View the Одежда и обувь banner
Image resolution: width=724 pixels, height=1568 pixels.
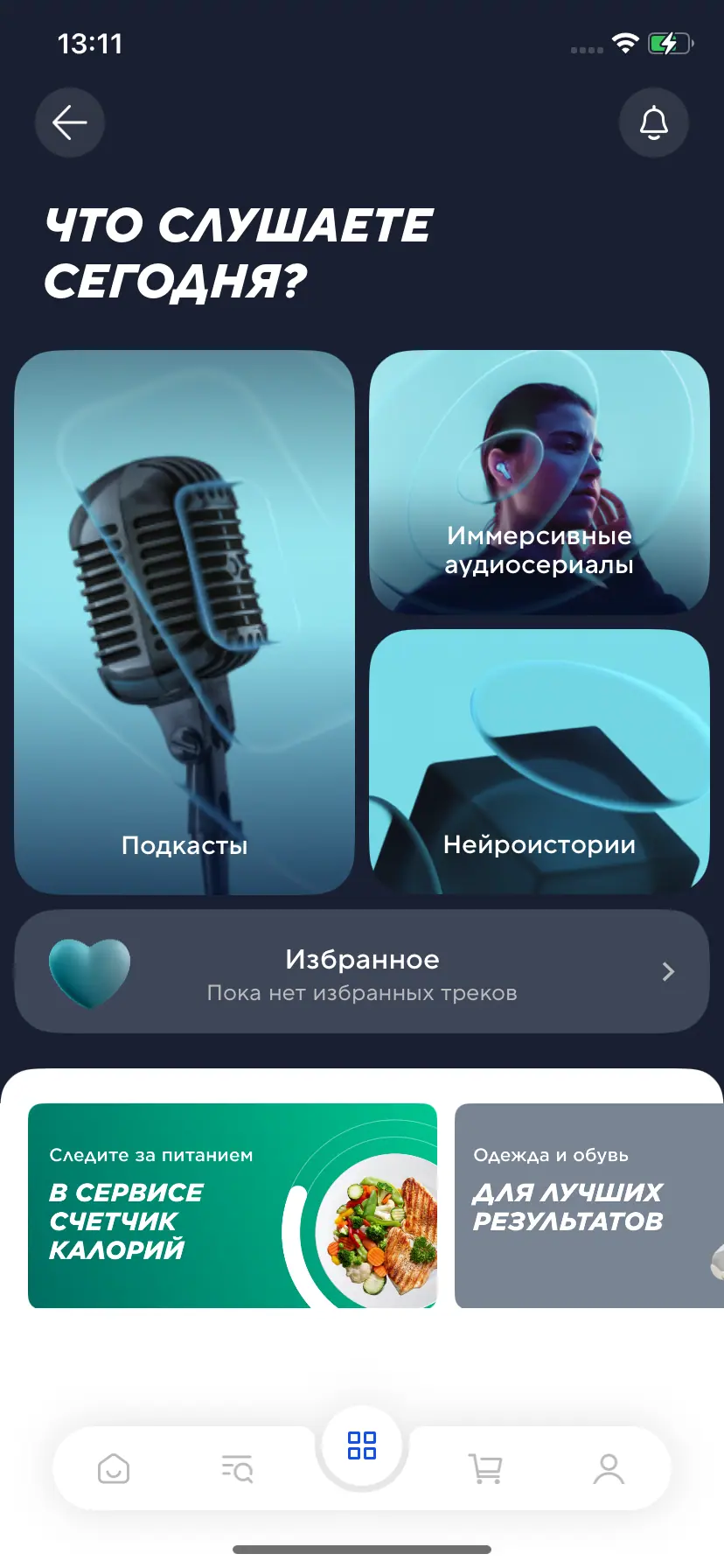(589, 1206)
